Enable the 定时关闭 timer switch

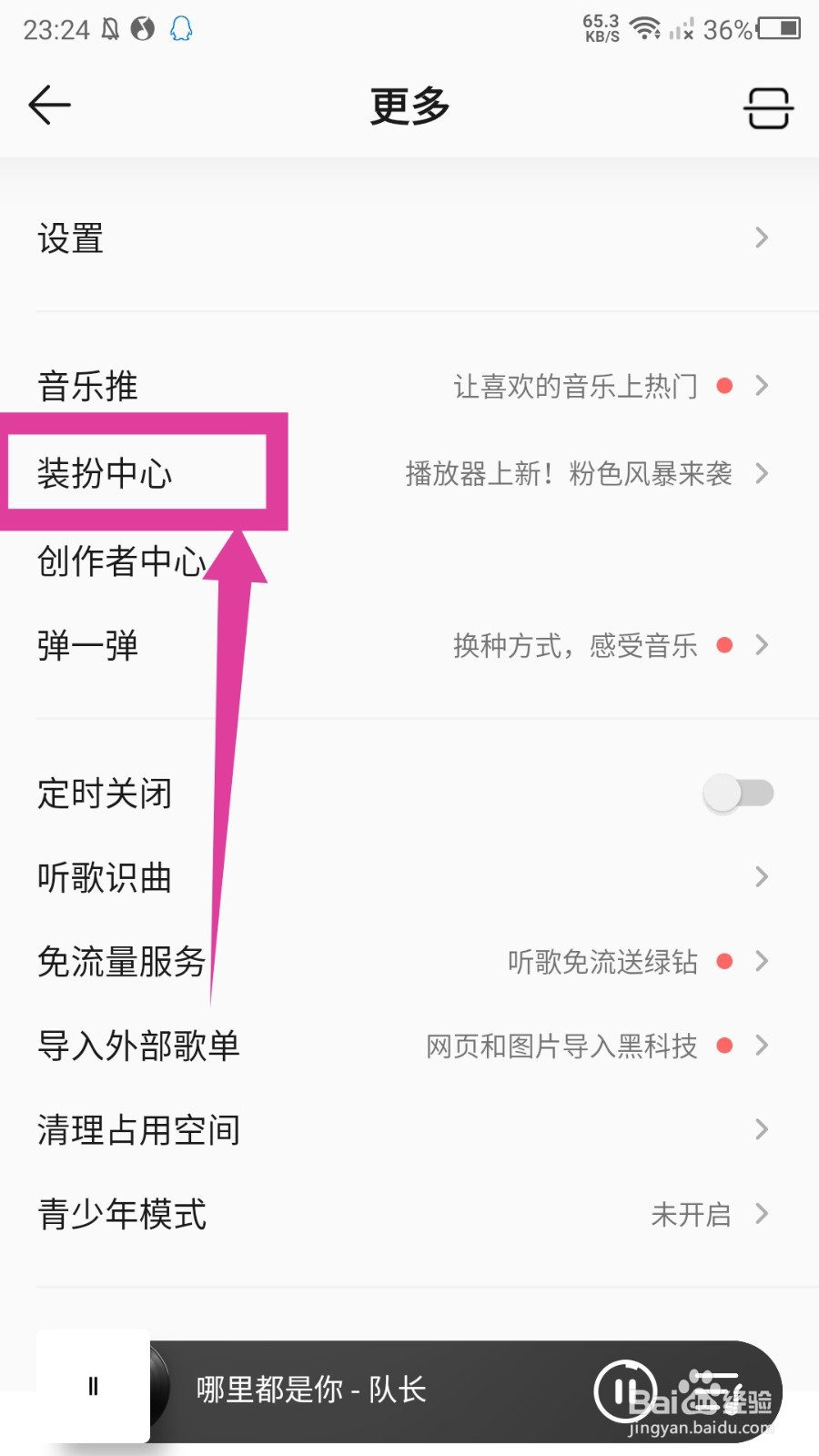pos(737,793)
